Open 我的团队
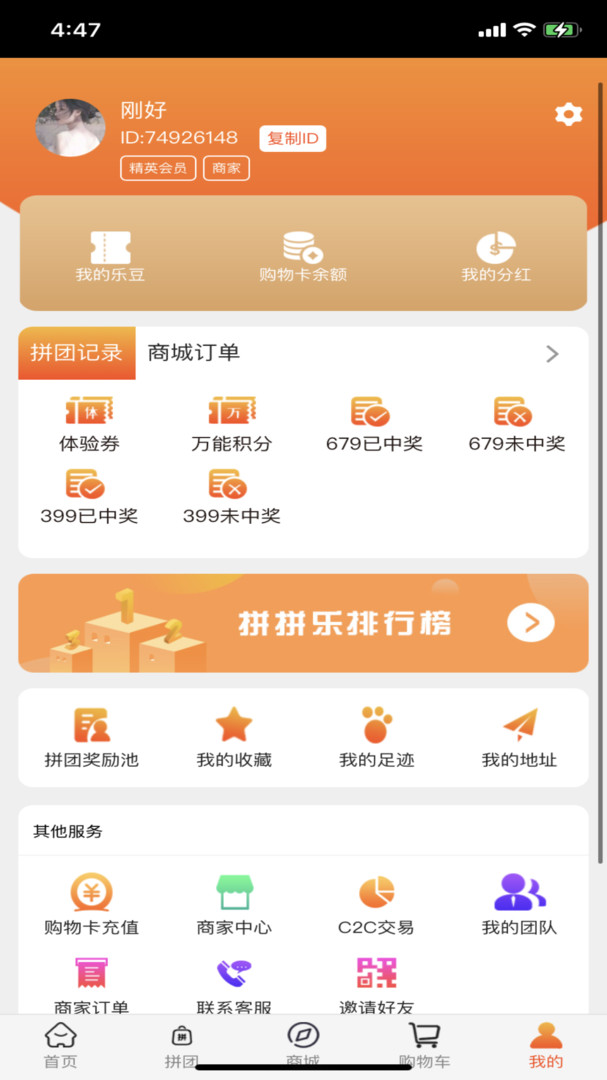This screenshot has height=1080, width=607. [x=519, y=905]
